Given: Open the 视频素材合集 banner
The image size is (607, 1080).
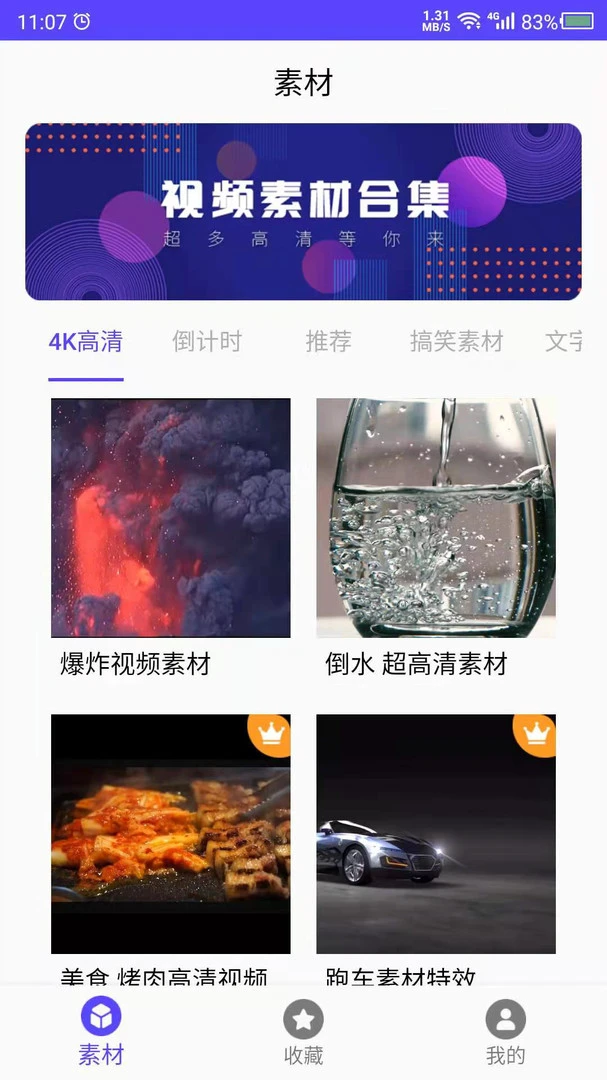Looking at the screenshot, I should click(x=303, y=211).
